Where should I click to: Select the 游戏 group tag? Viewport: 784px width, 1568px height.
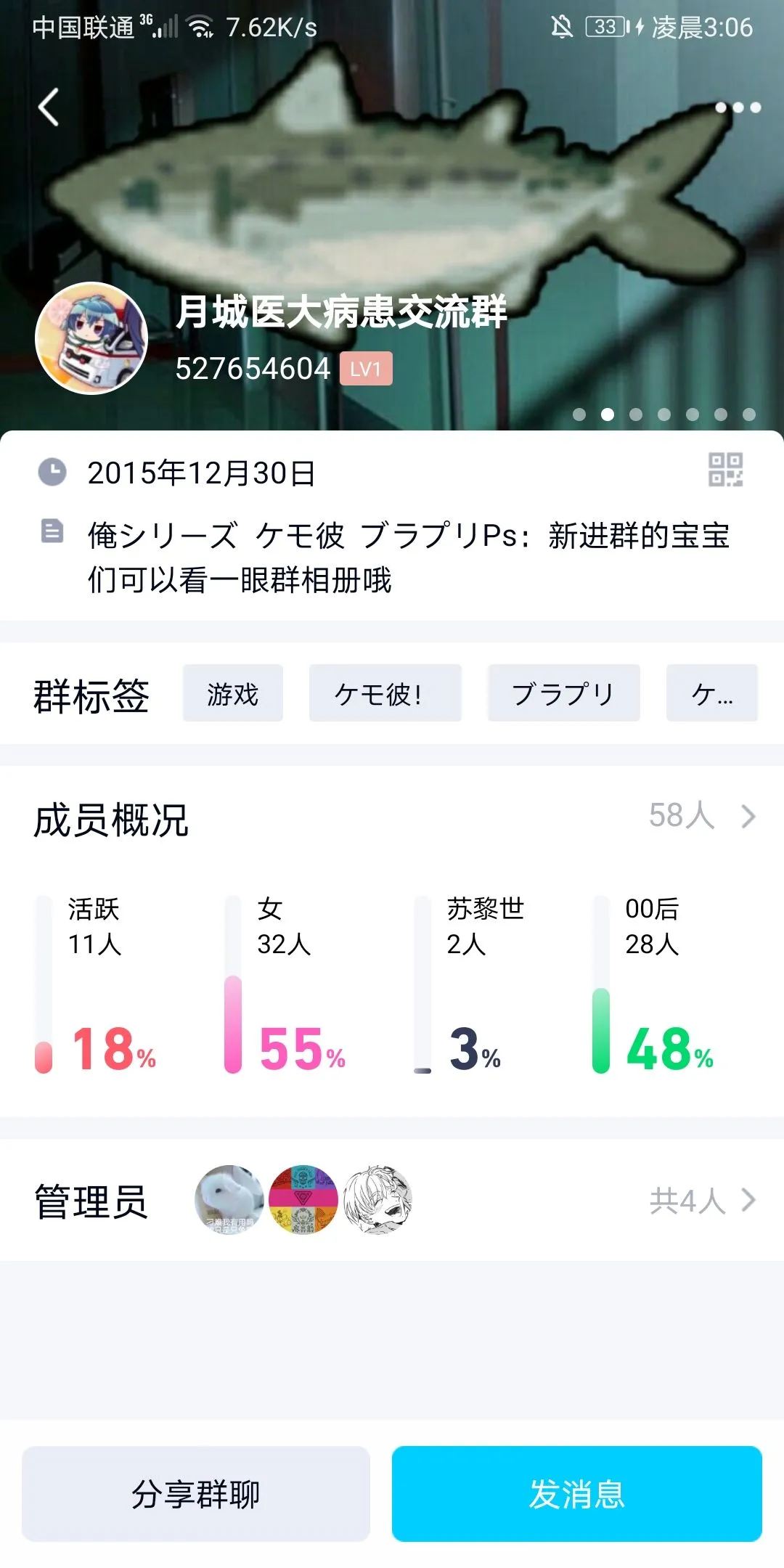click(232, 693)
